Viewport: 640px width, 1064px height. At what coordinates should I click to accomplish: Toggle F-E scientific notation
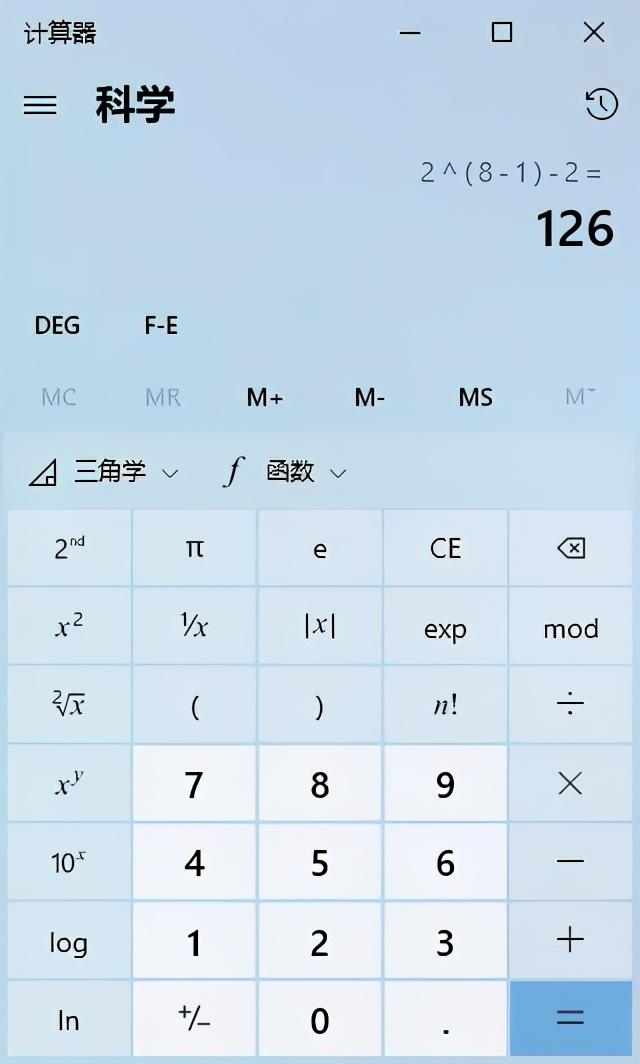click(161, 326)
